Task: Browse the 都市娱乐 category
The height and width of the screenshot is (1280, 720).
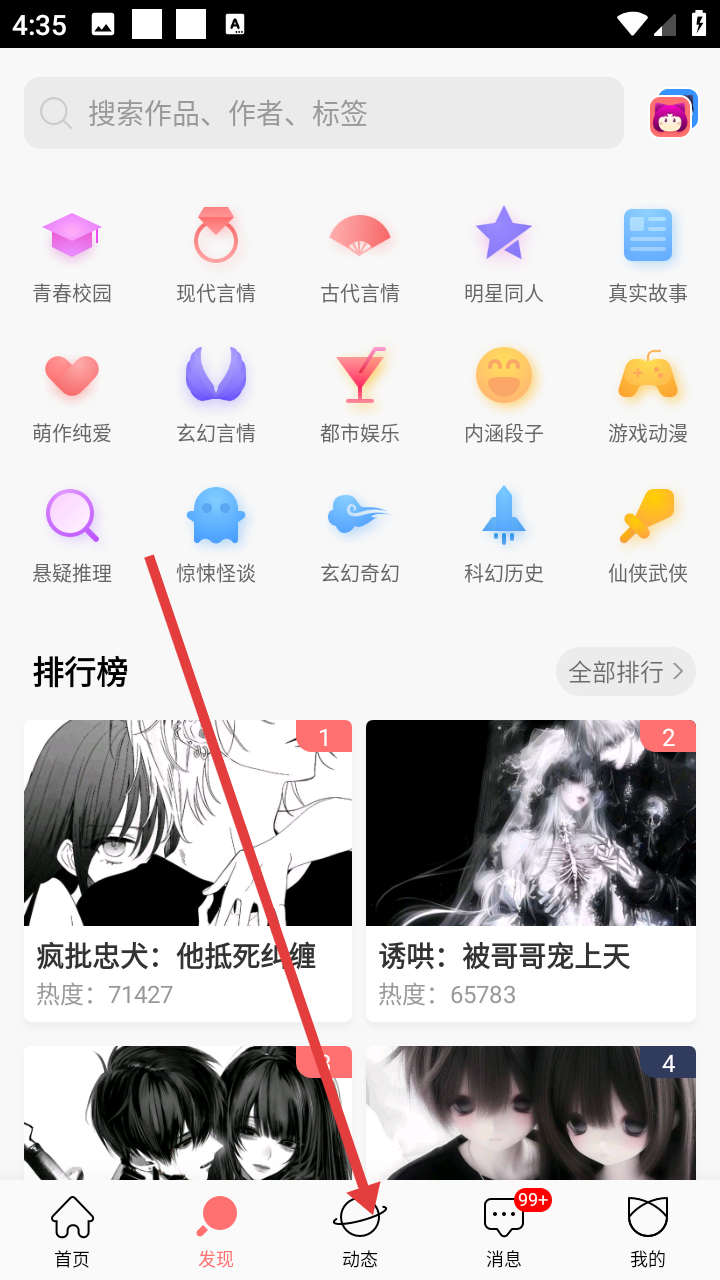Action: pyautogui.click(x=360, y=395)
